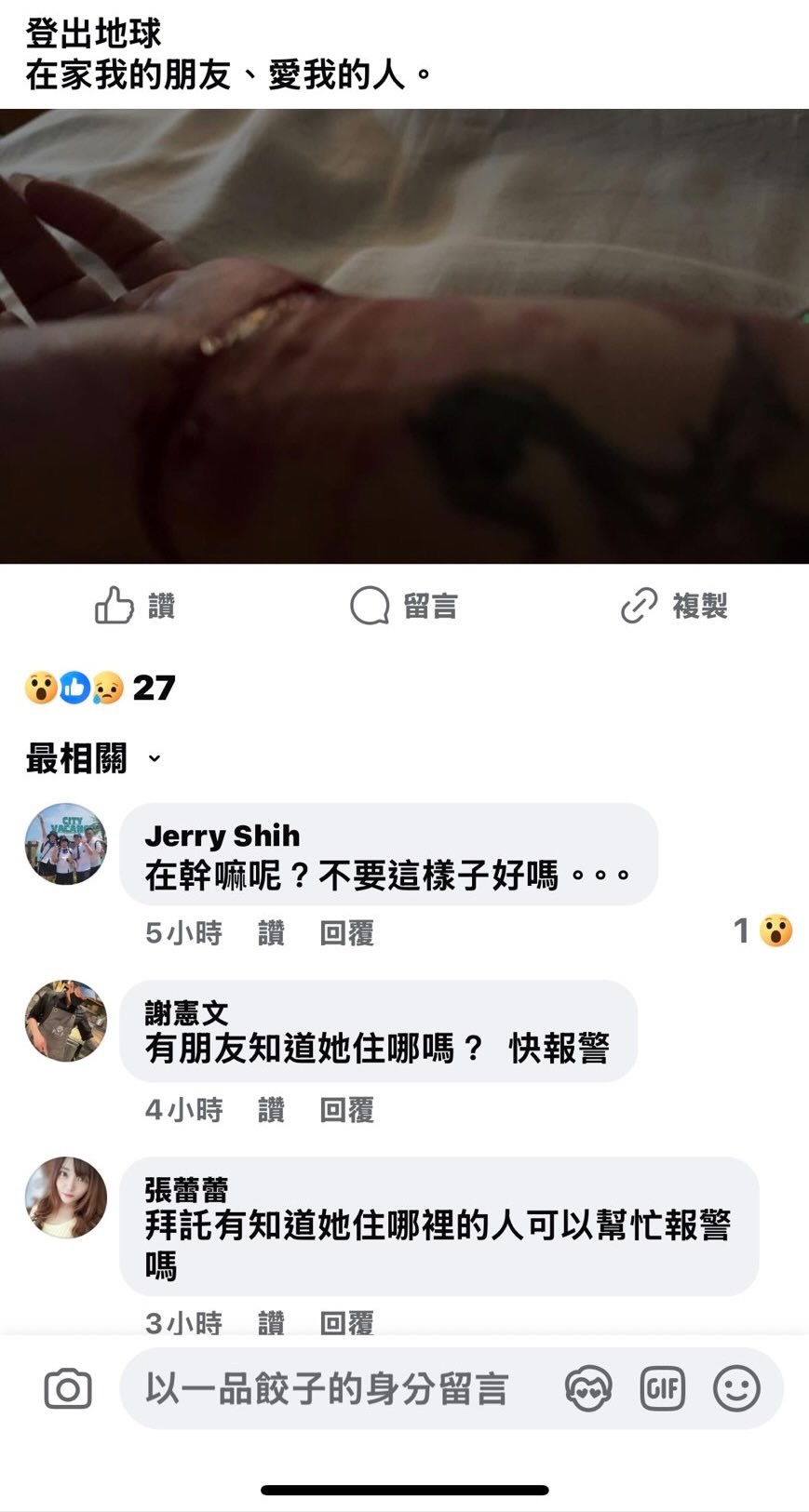Open the avatar sticker picker

click(x=588, y=1389)
